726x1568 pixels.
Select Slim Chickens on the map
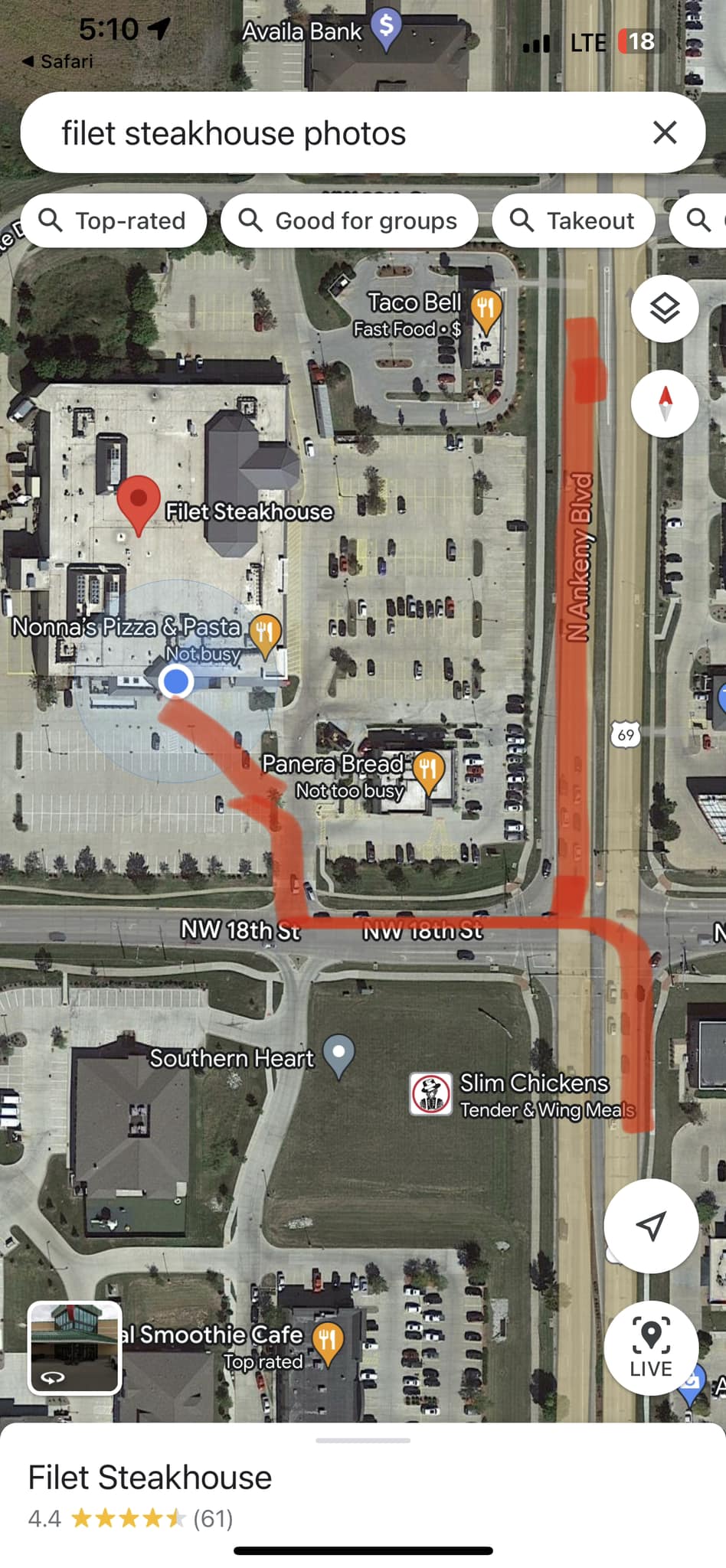pyautogui.click(x=431, y=1094)
